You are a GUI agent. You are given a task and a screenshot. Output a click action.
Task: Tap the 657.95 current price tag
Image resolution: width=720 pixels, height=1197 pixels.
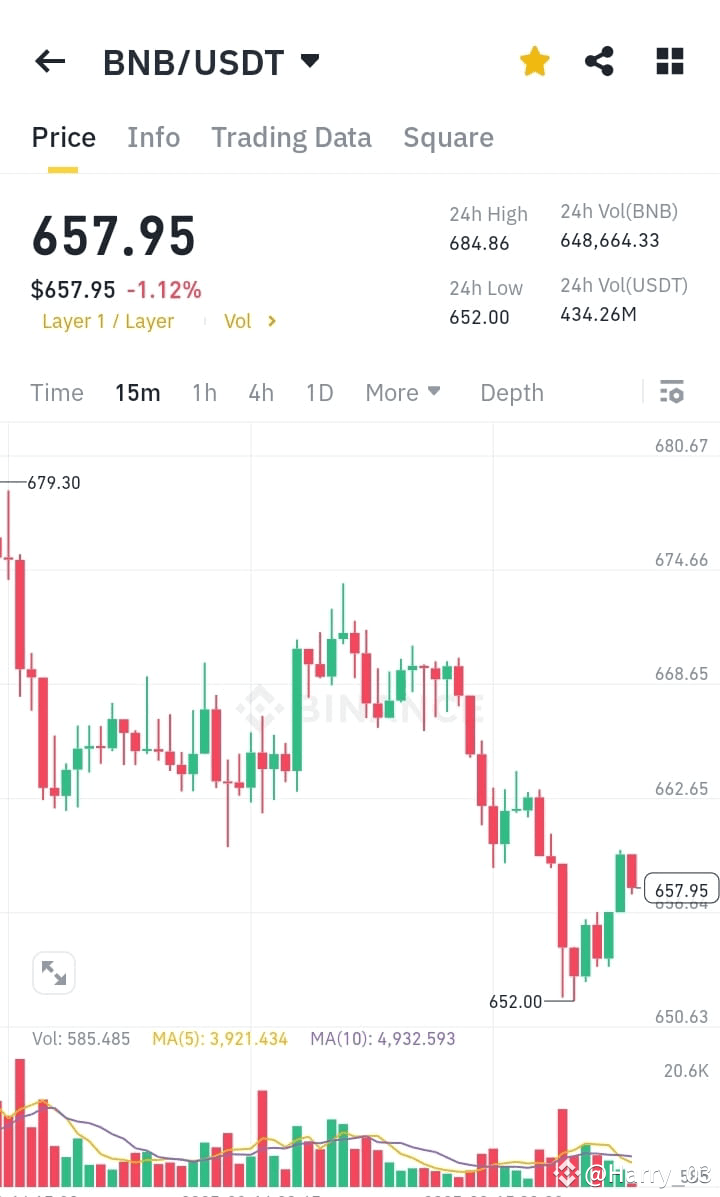681,888
